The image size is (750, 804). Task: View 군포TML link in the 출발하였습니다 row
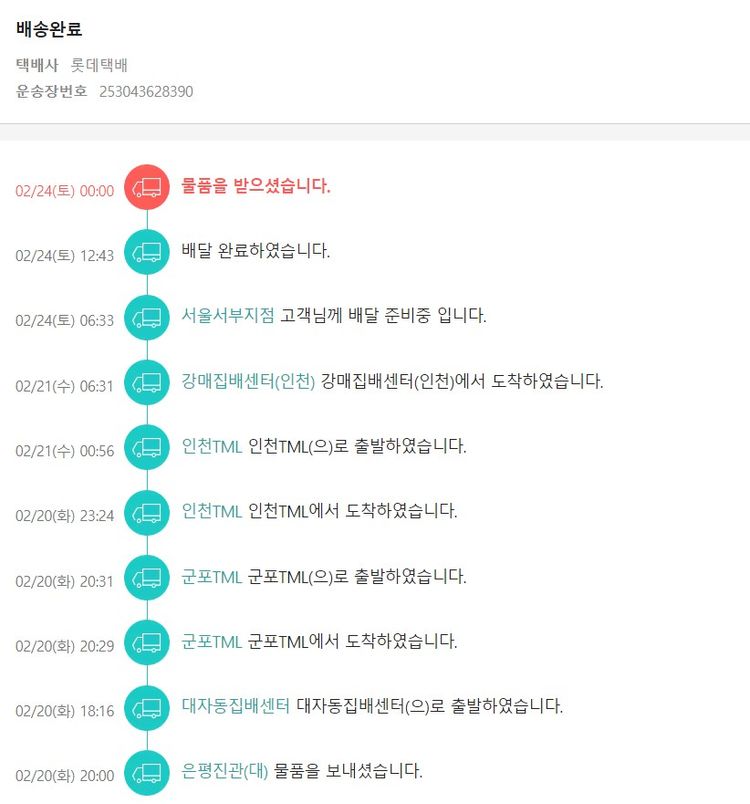tap(212, 577)
